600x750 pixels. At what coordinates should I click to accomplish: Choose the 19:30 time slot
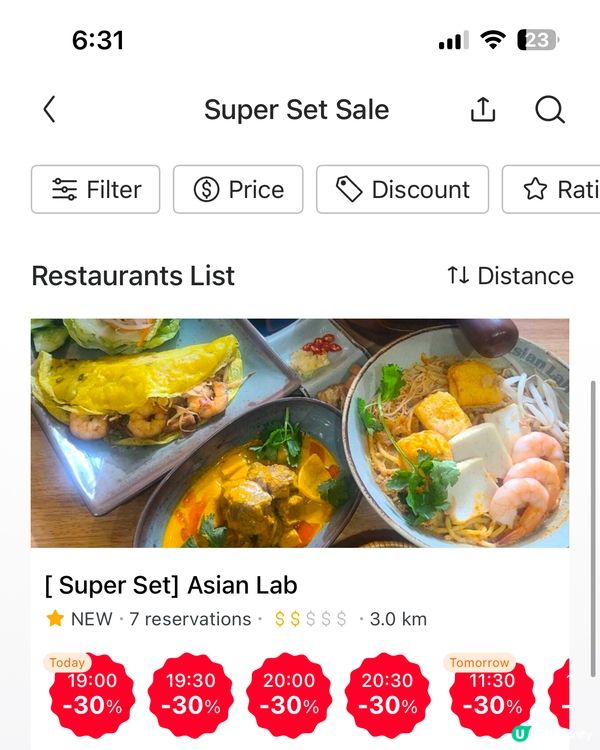coord(190,694)
